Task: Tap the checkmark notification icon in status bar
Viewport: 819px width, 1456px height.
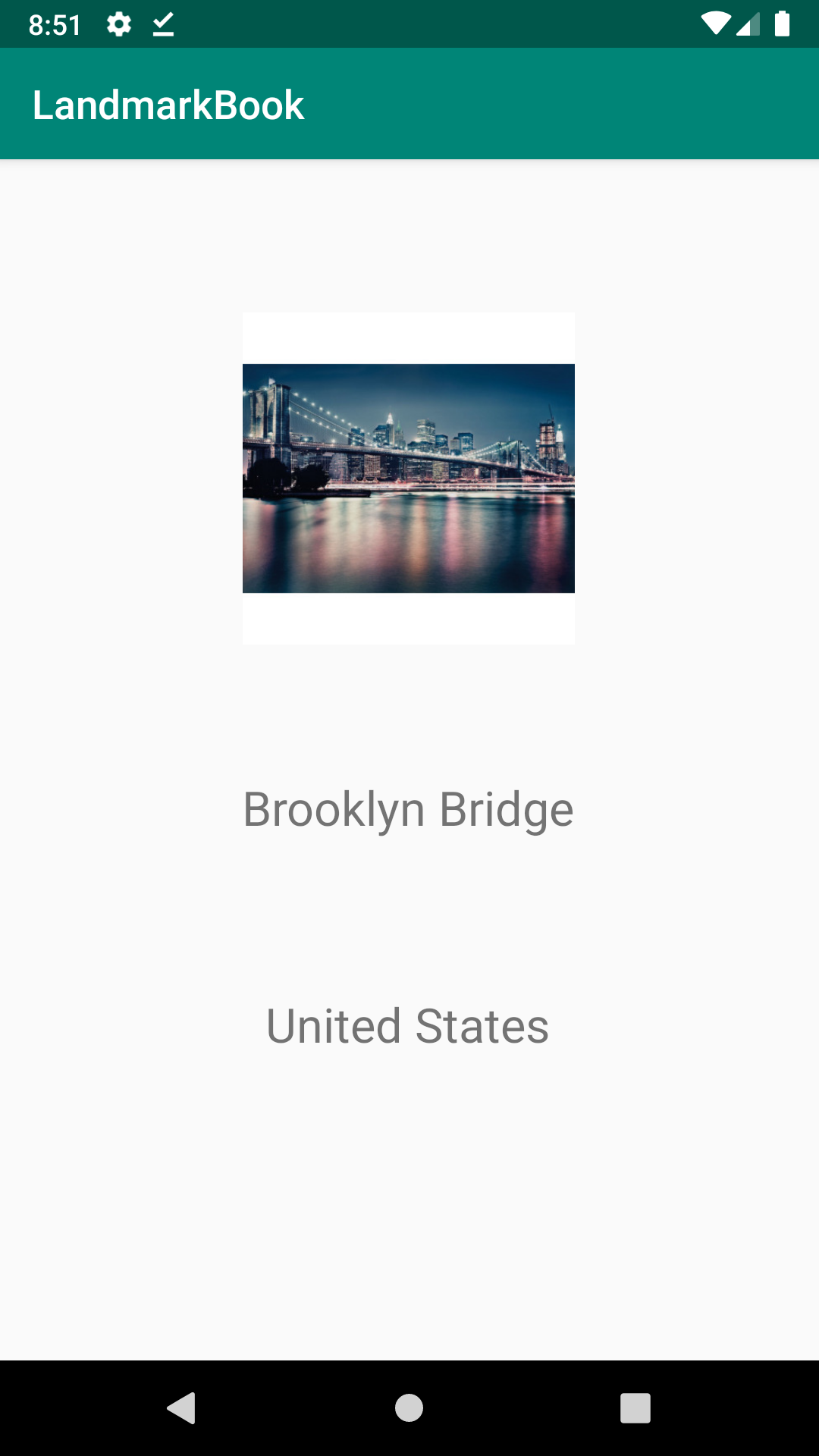Action: tap(162, 24)
